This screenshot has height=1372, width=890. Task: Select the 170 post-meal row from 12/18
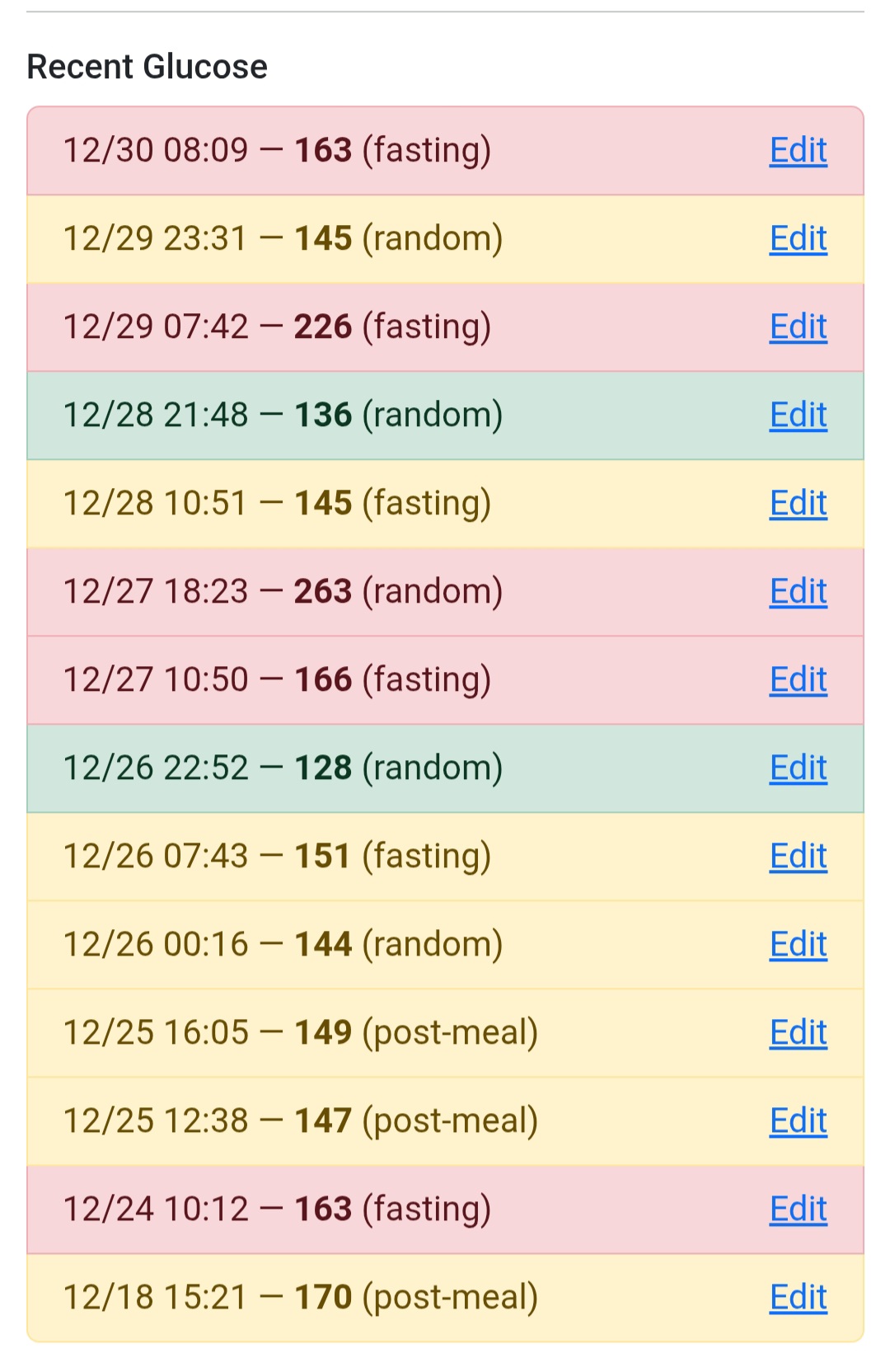(x=330, y=1296)
